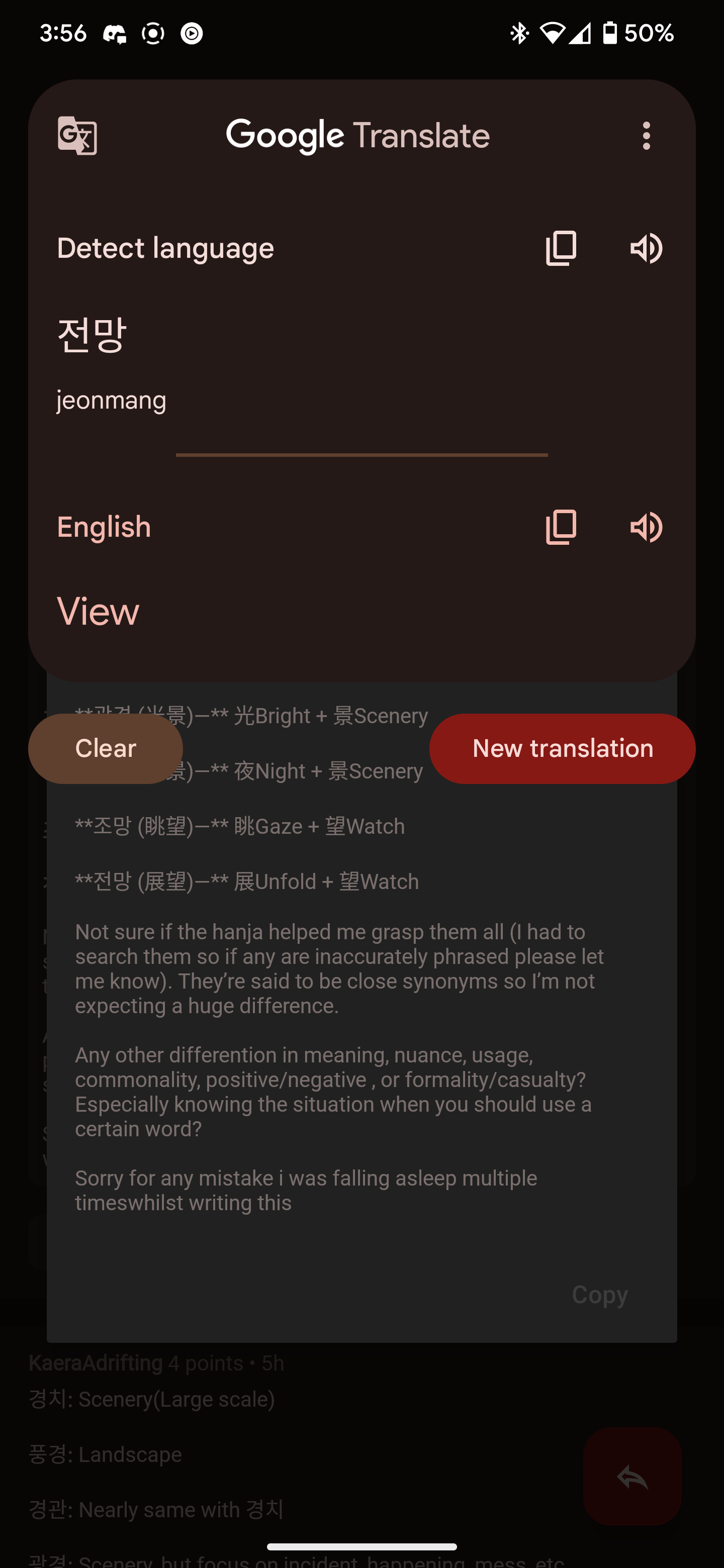
Task: Tap the romanization jeonmang
Action: (112, 400)
